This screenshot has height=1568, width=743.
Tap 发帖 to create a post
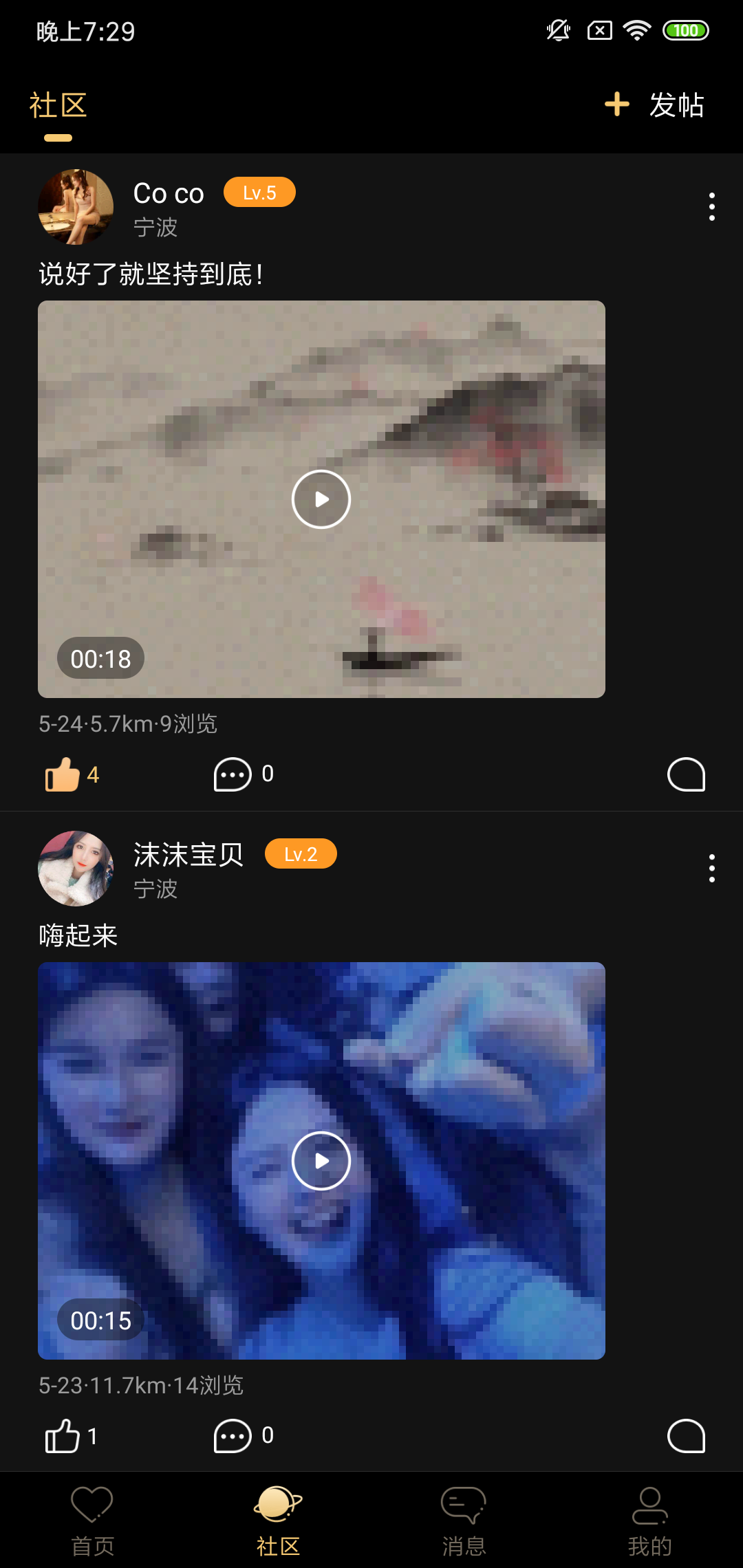(654, 105)
